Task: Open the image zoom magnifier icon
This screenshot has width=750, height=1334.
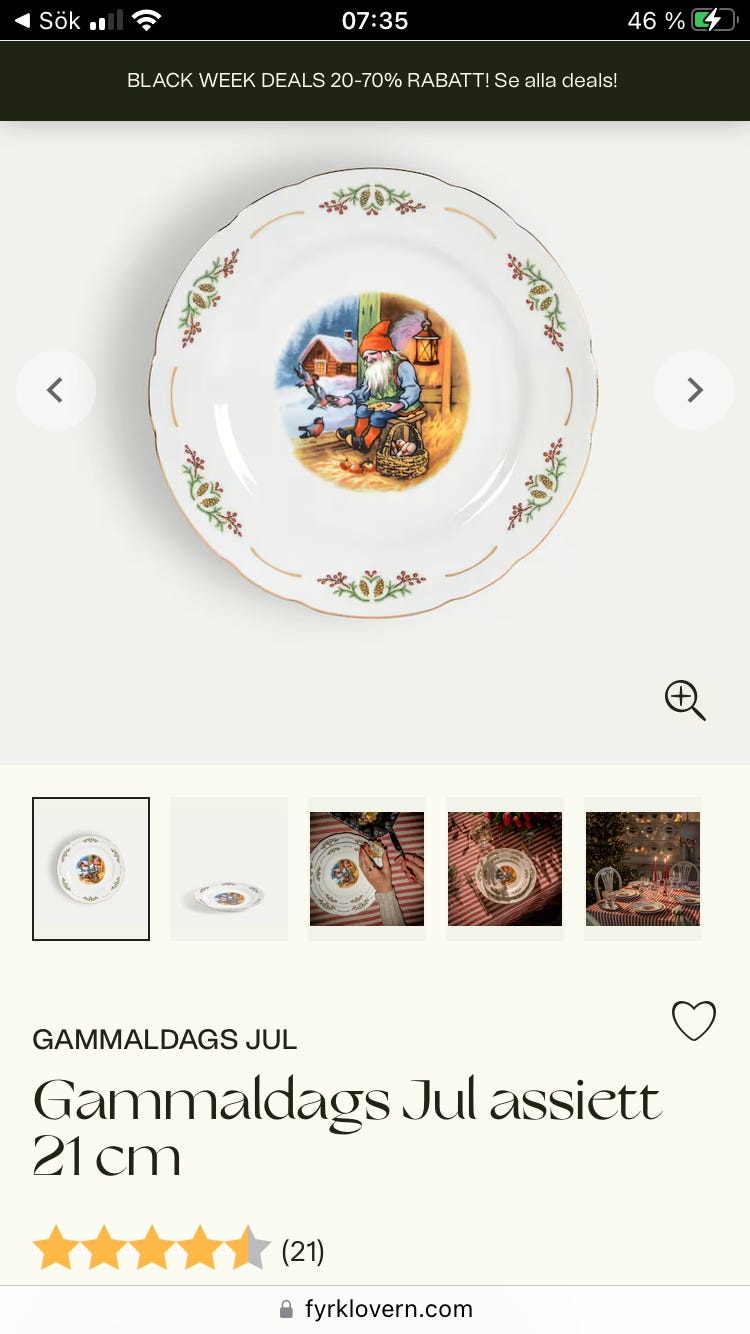Action: click(x=685, y=700)
